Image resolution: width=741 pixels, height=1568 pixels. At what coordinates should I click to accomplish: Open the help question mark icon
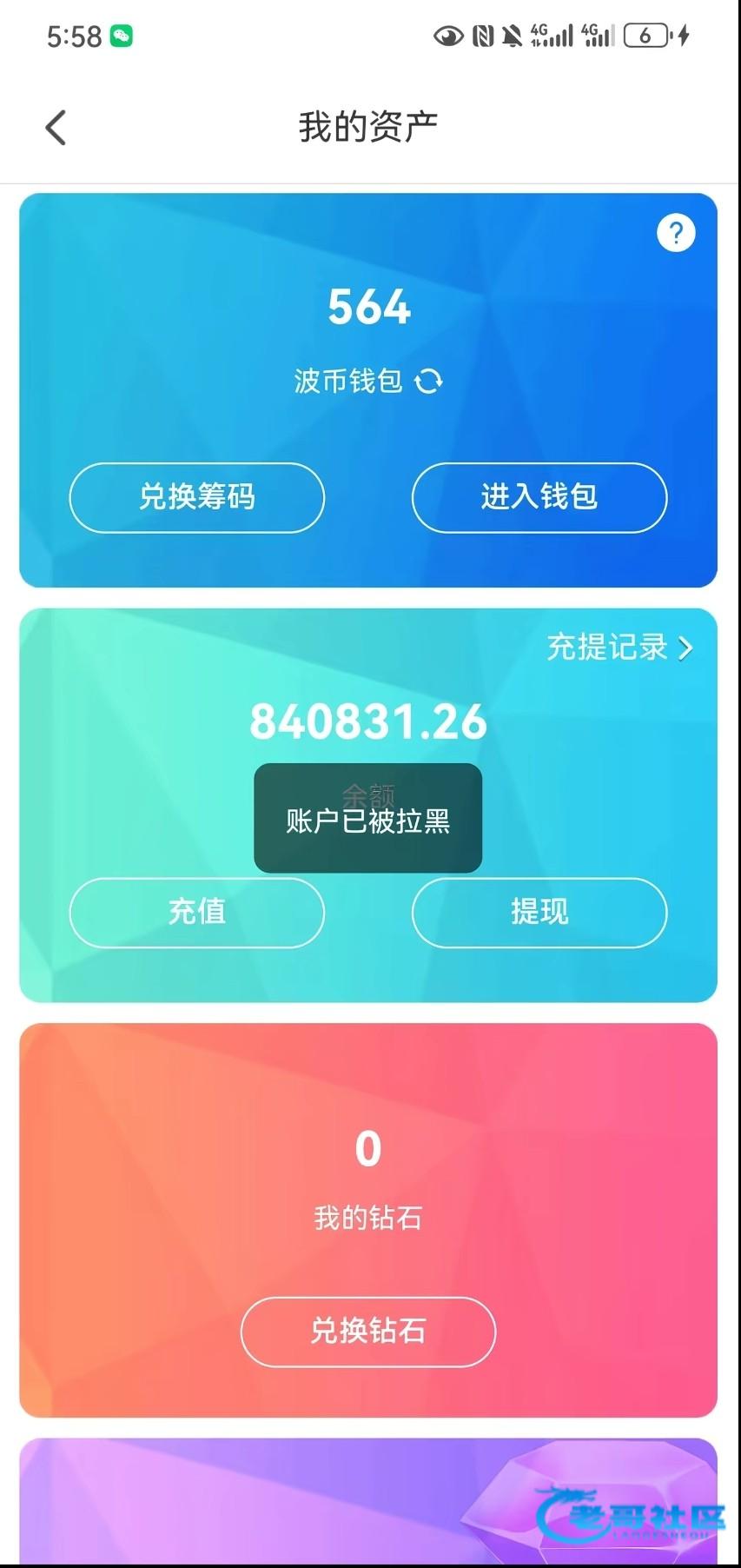pyautogui.click(x=676, y=233)
